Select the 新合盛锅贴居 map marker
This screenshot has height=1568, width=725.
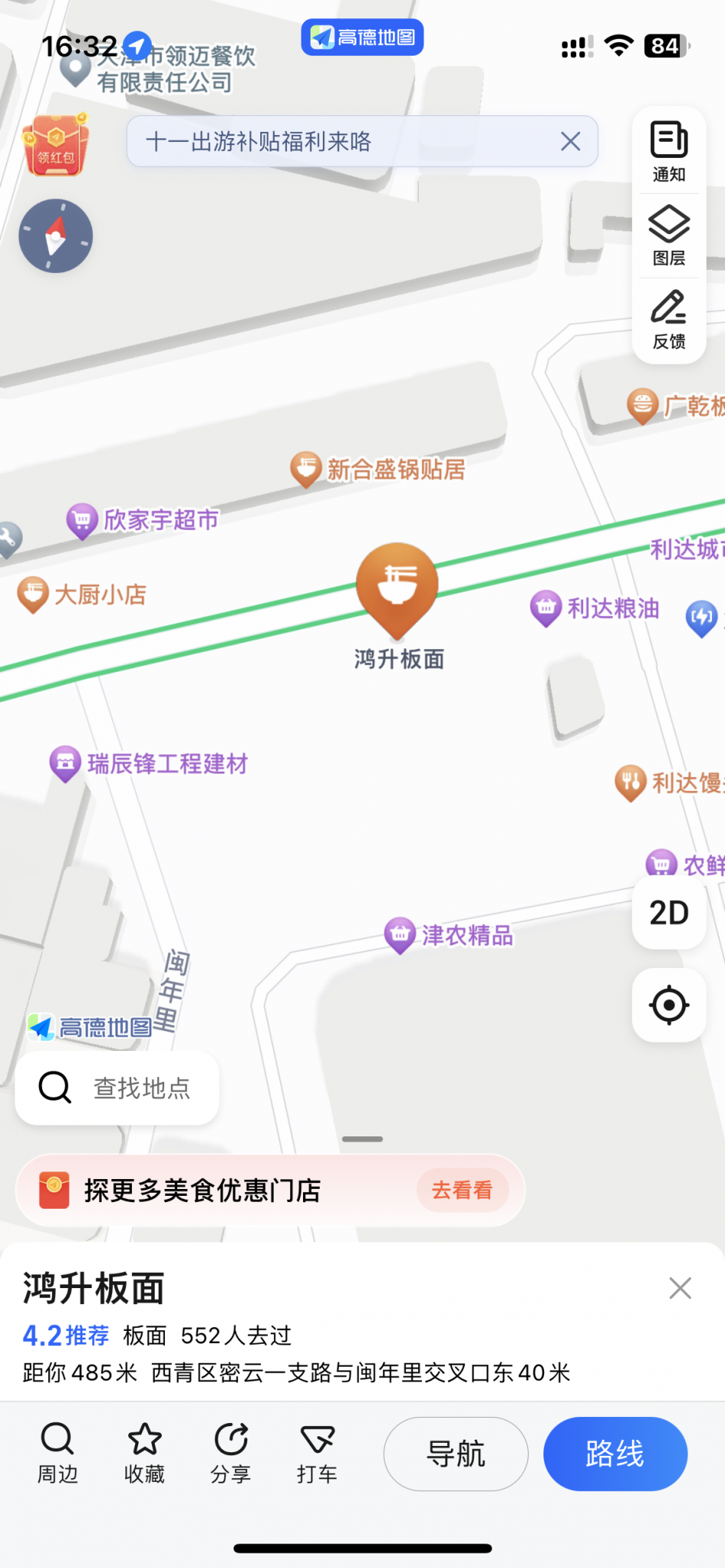(x=306, y=468)
